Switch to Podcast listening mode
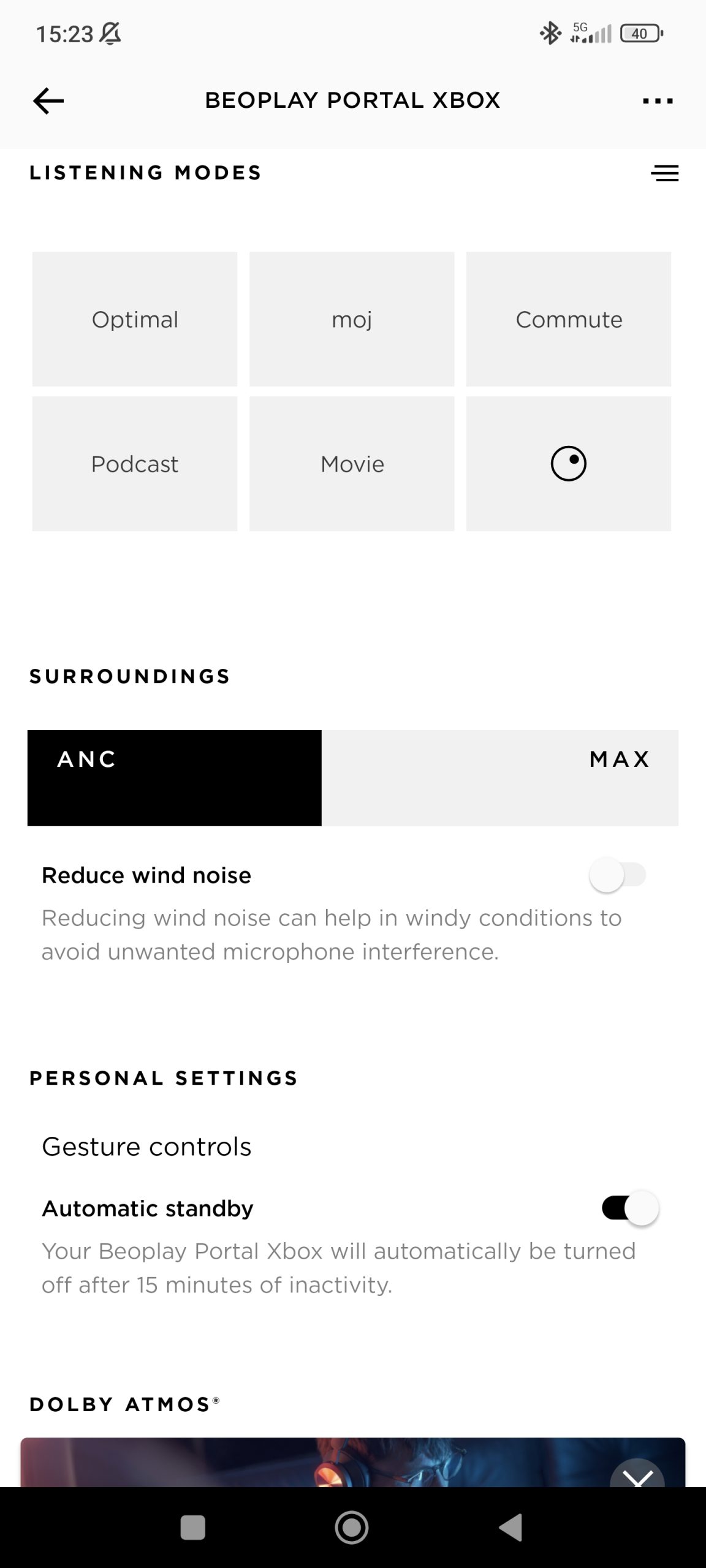This screenshot has width=706, height=1568. [x=135, y=464]
